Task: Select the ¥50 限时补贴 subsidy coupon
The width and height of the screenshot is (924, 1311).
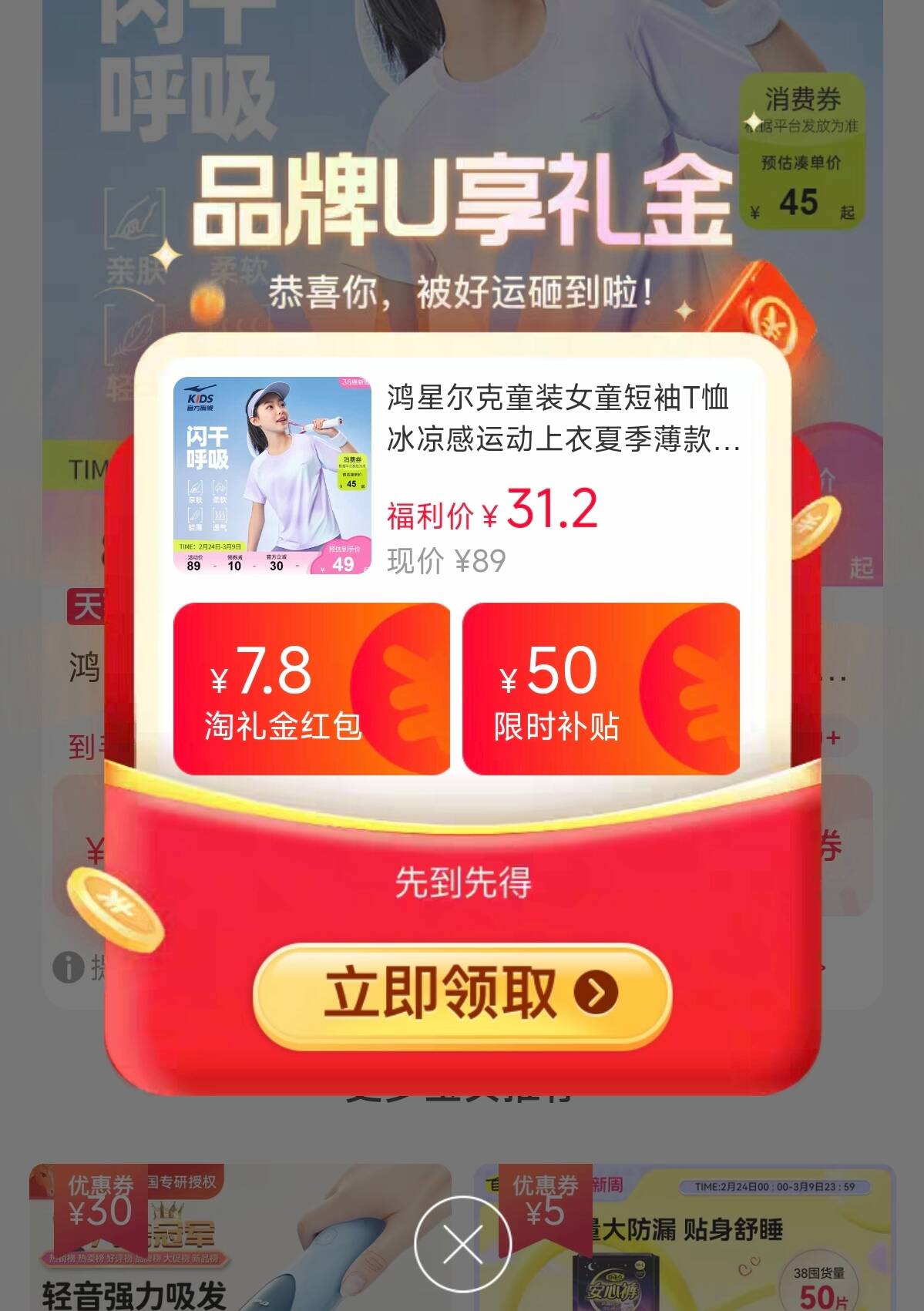Action: point(600,688)
